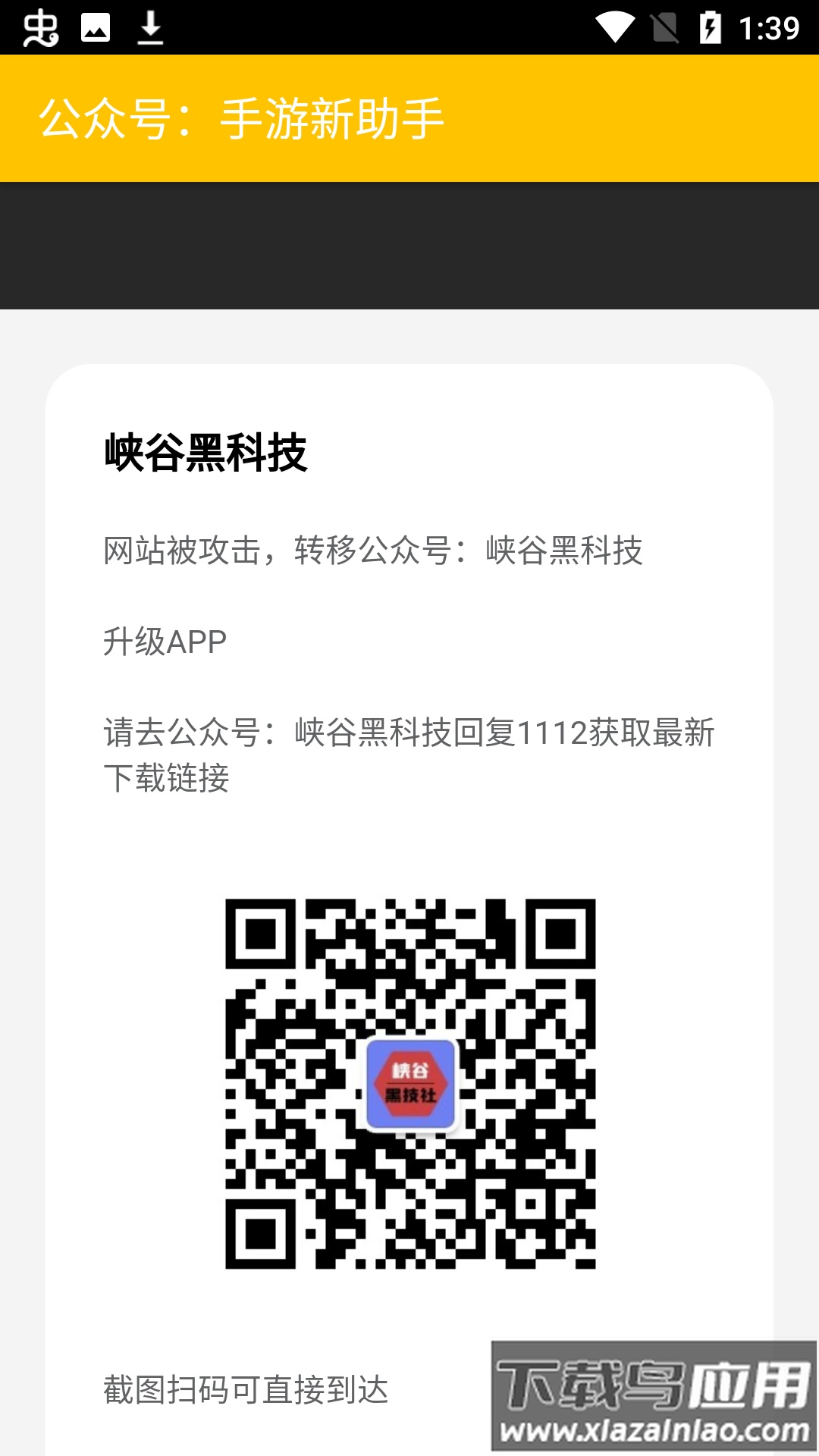Tap the SIM card status icon

pos(665,28)
